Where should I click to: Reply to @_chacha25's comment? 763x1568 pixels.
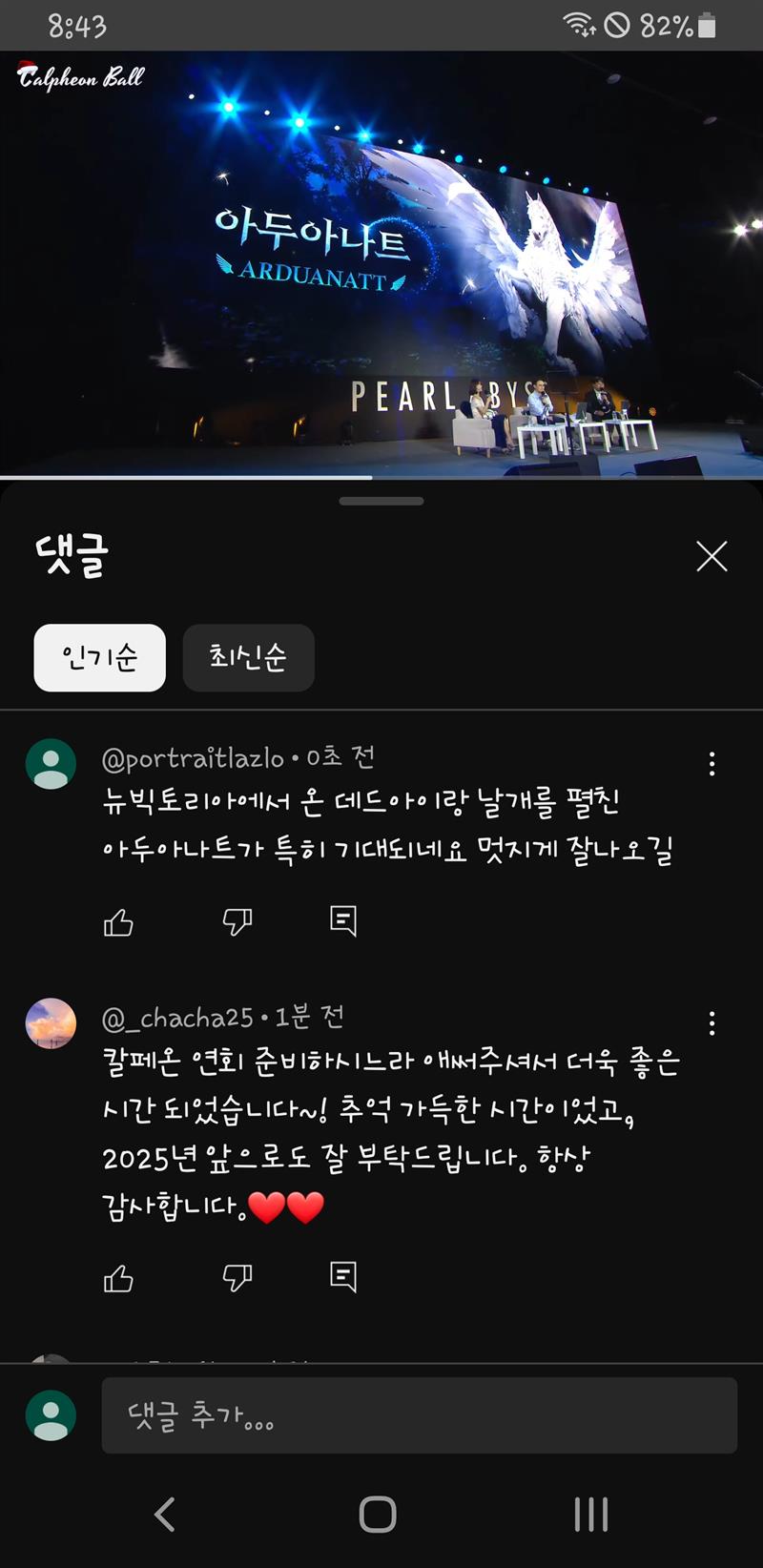pyautogui.click(x=343, y=1276)
